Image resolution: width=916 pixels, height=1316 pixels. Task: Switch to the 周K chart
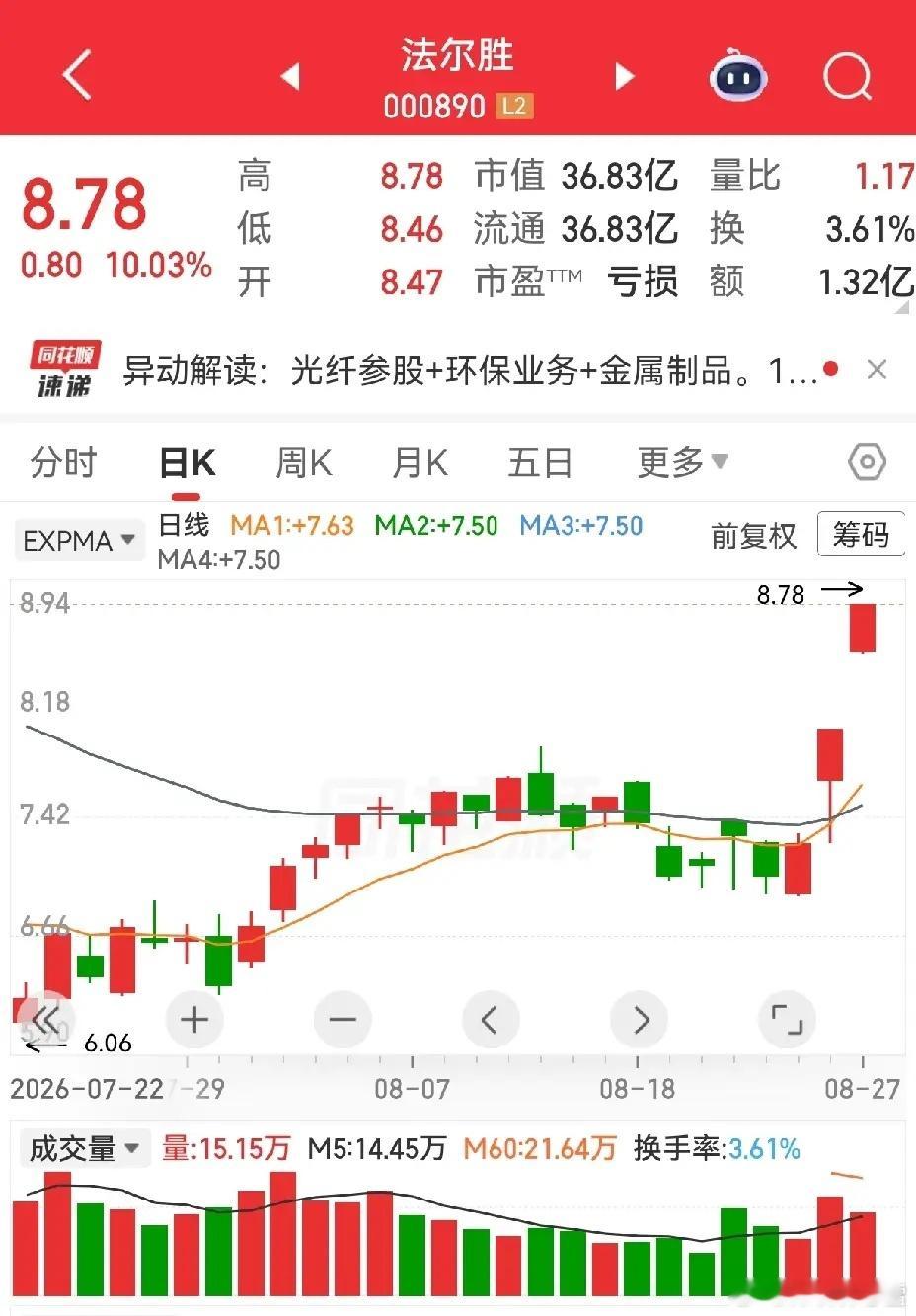(x=304, y=462)
